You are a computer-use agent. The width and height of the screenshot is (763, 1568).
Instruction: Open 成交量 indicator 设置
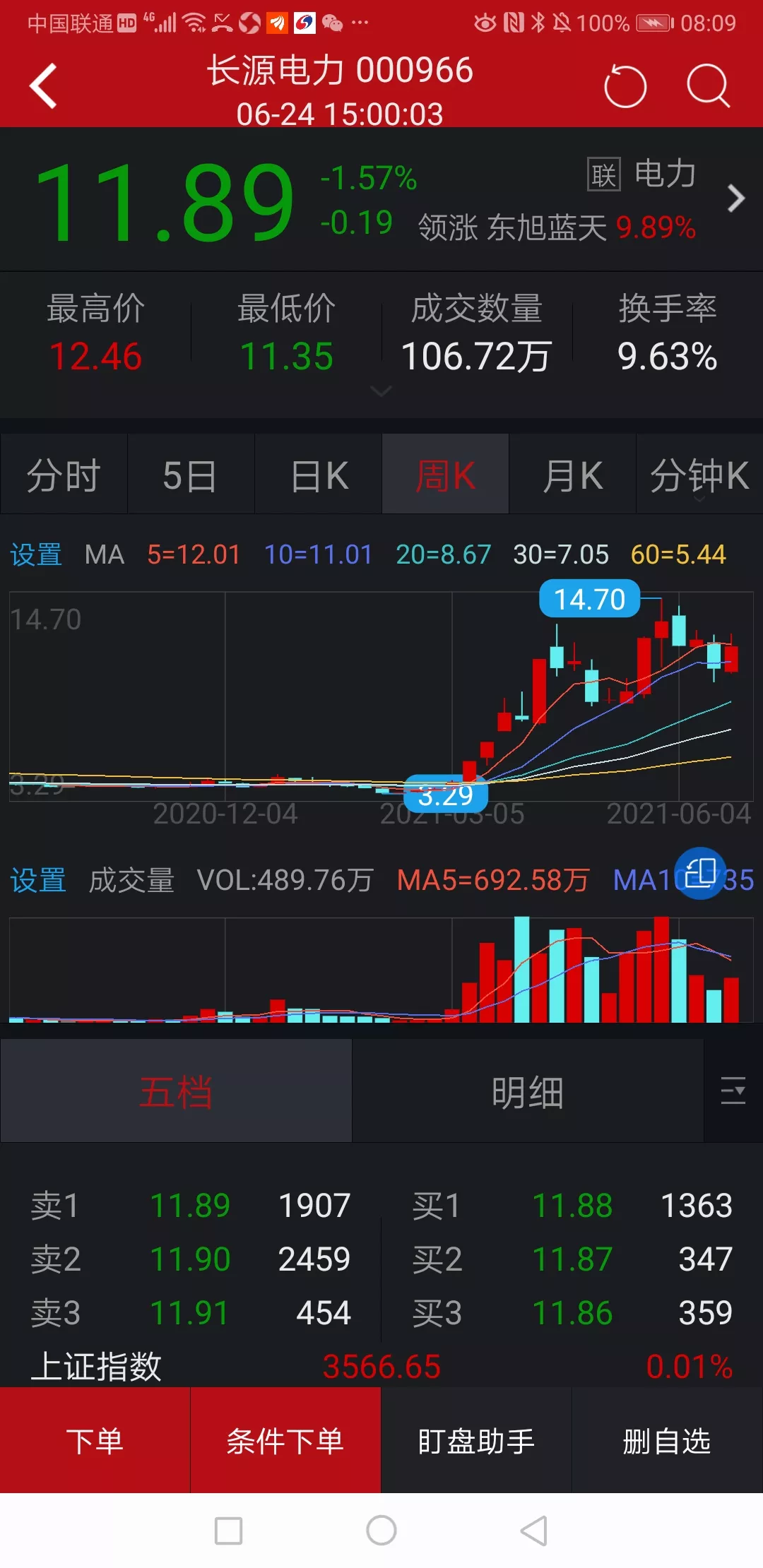38,880
